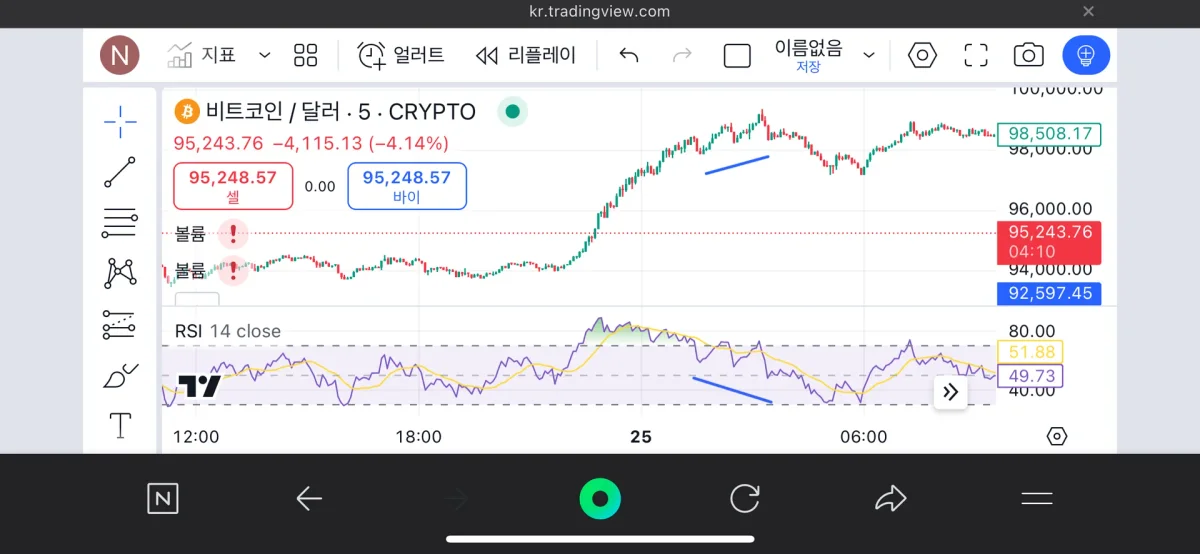The image size is (1200, 554).
Task: Tap the 바이 buy price button
Action: pos(406,186)
